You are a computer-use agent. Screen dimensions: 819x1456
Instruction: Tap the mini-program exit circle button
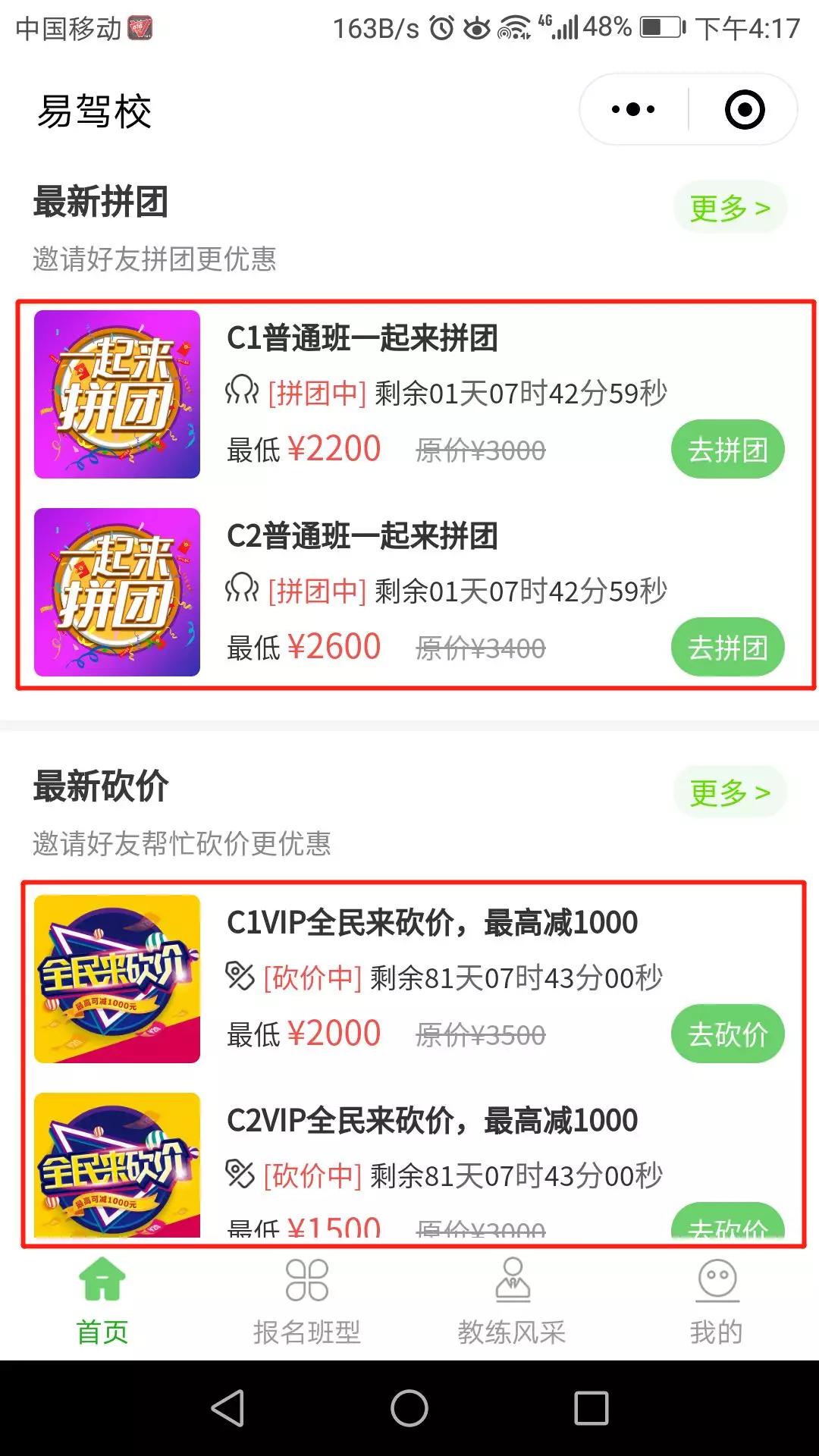coord(745,108)
